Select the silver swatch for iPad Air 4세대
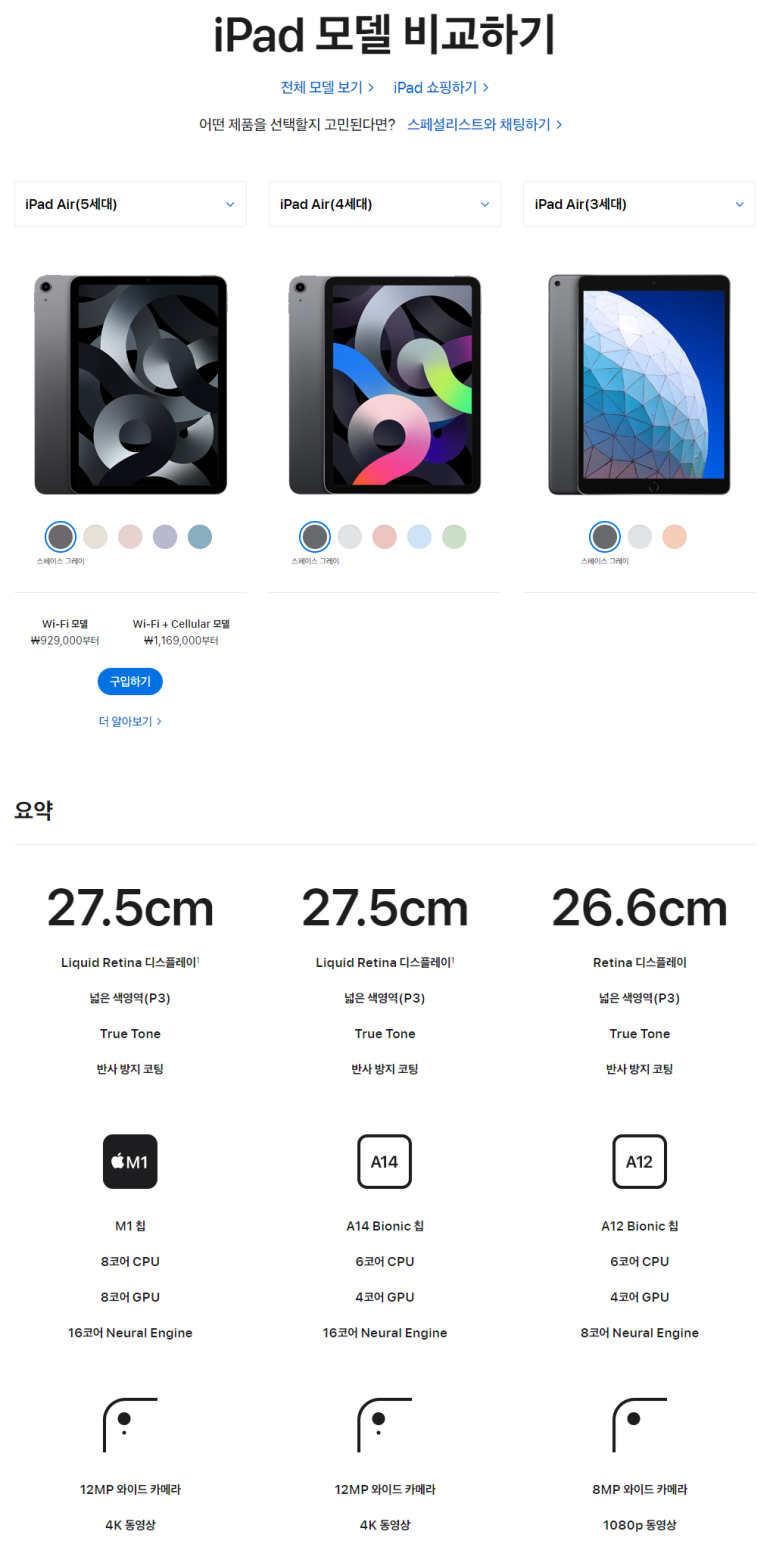 pos(350,537)
